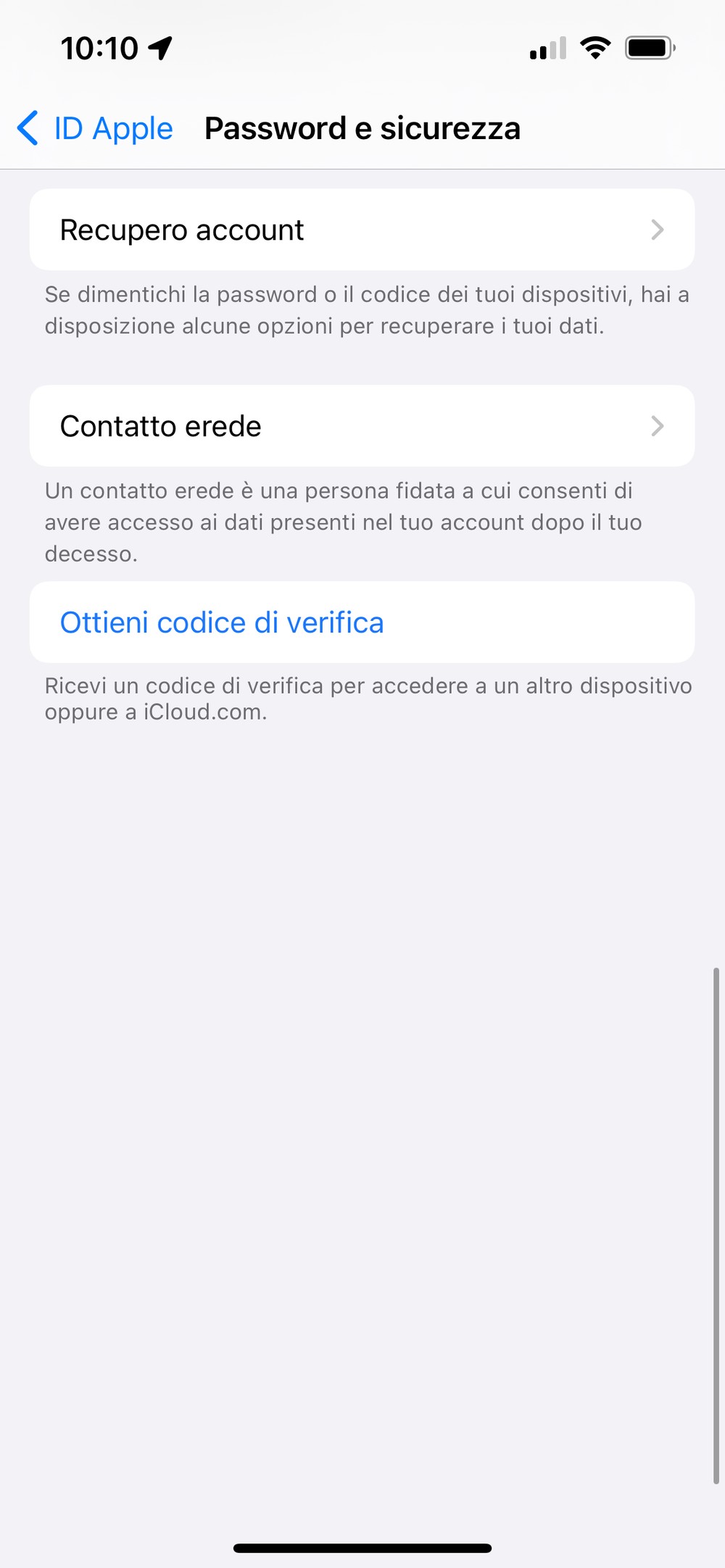Open Recupero account settings

(362, 230)
